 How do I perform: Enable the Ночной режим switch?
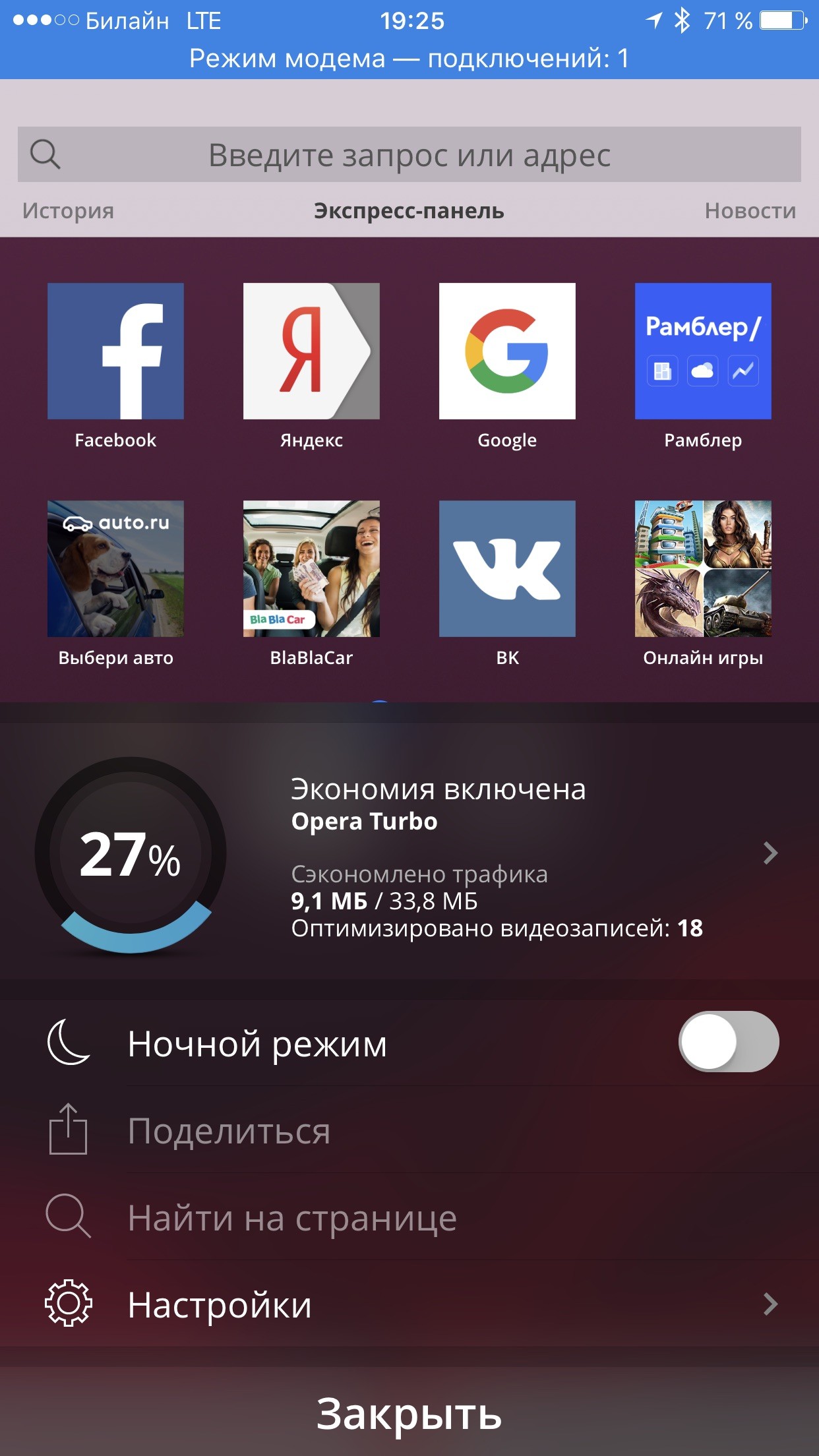[x=729, y=1042]
